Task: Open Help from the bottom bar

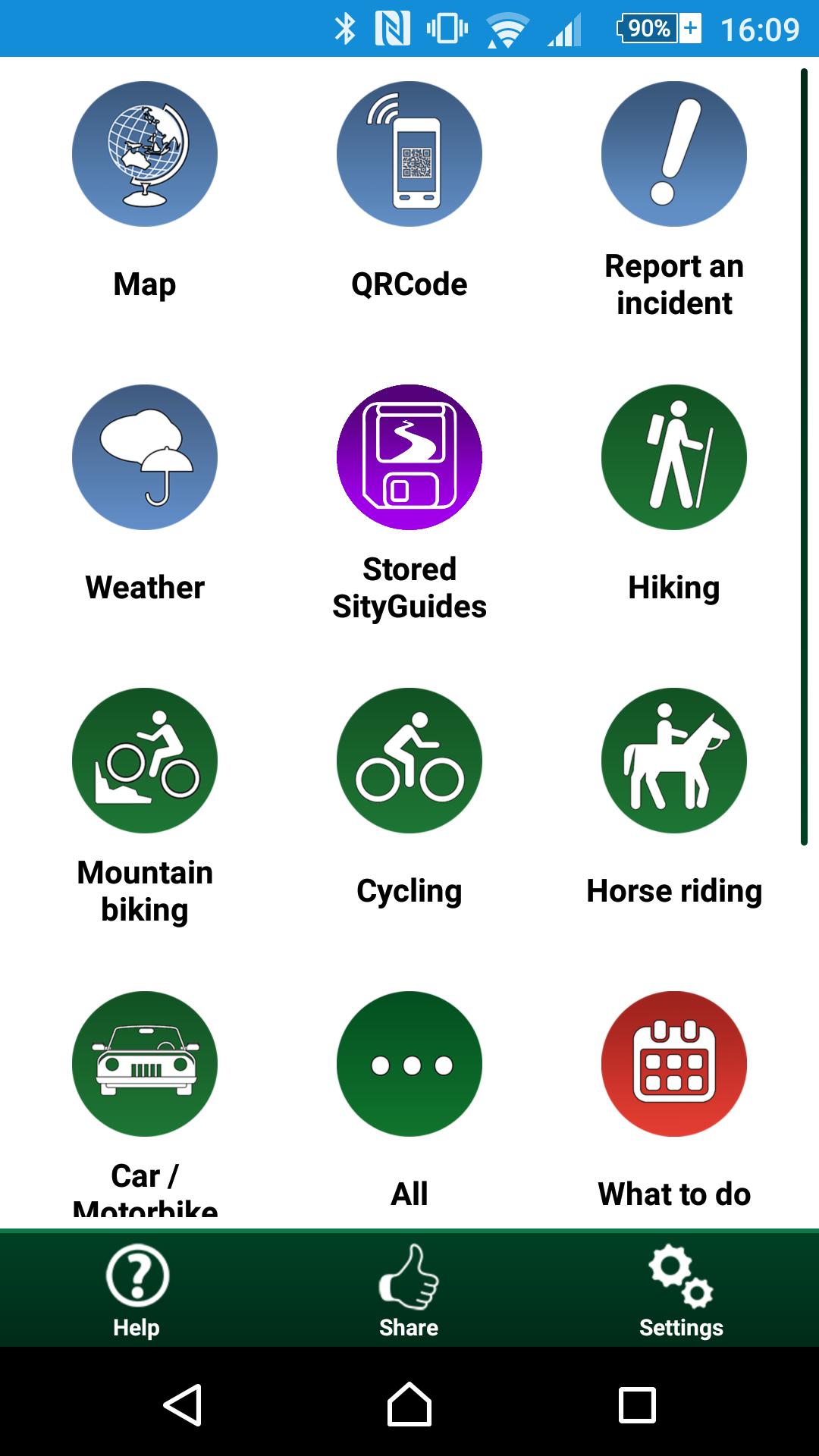Action: click(x=136, y=1291)
